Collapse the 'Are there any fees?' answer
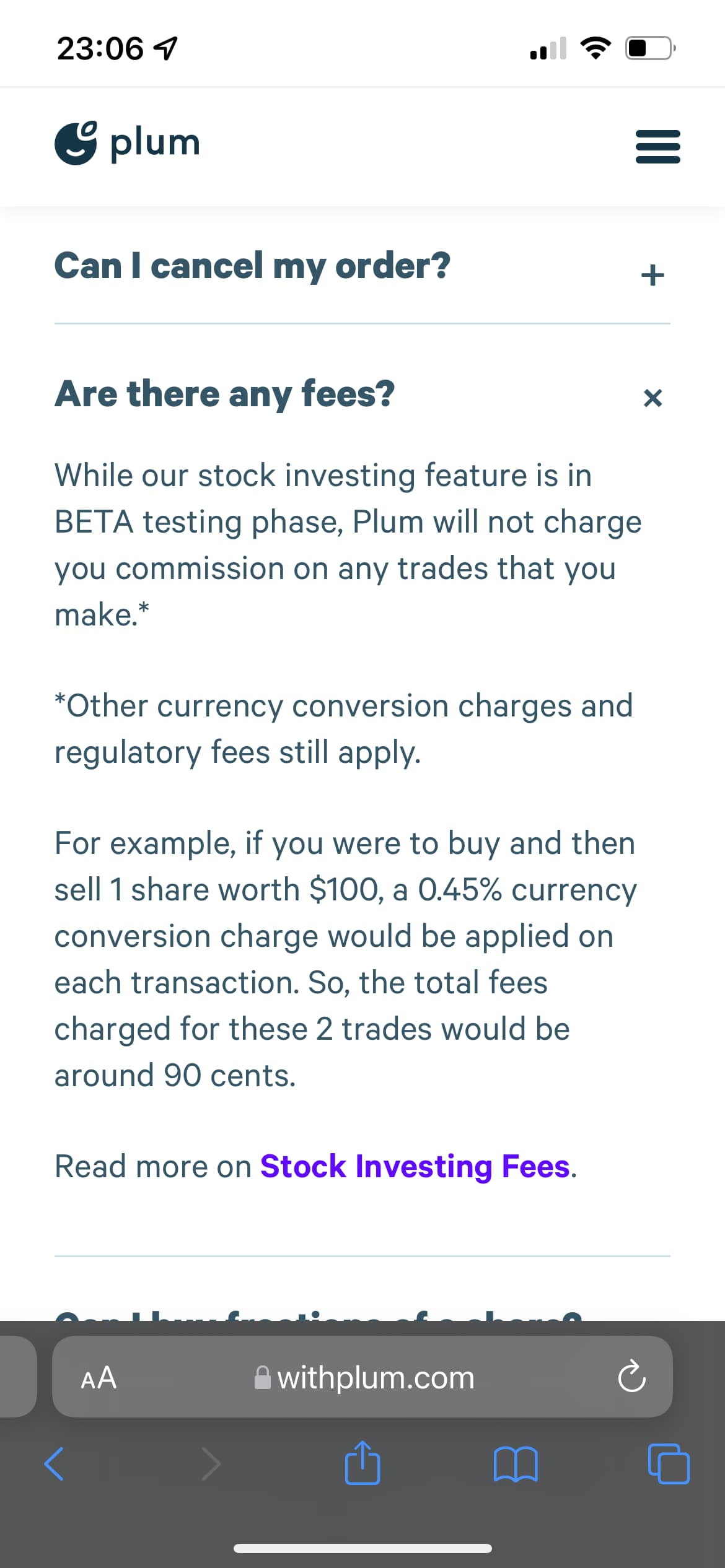Screen dimensions: 725x1568 [652, 398]
